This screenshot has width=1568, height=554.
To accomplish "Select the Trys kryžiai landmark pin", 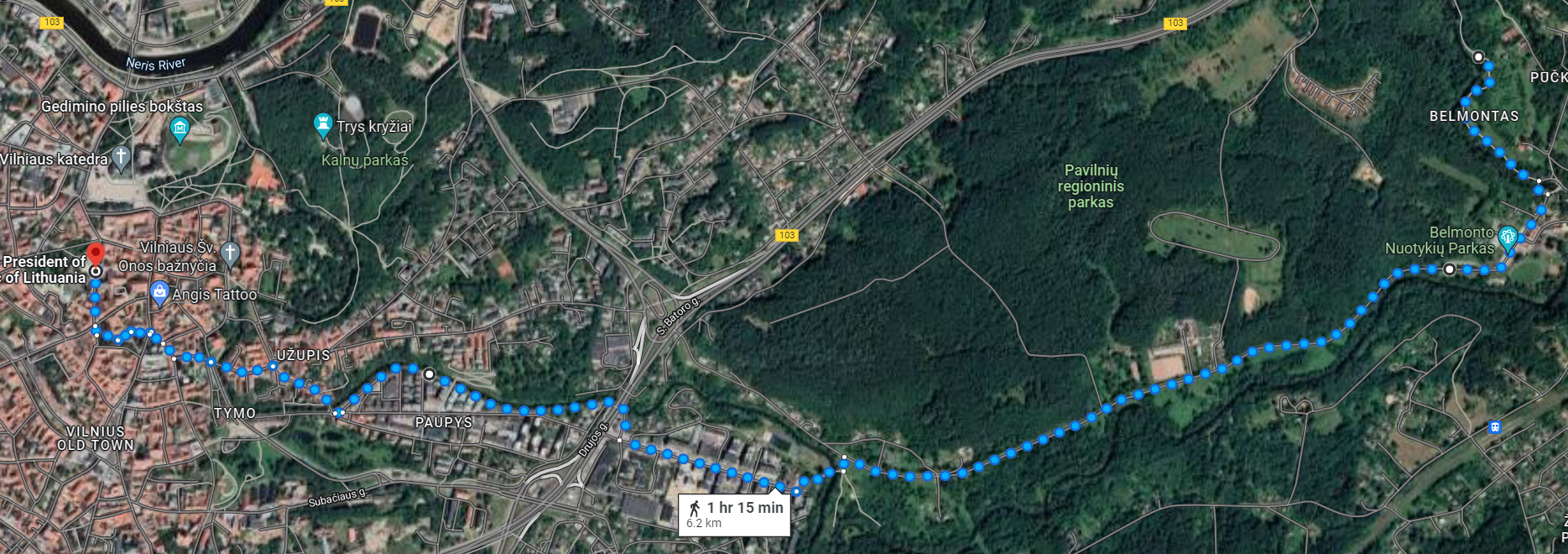I will 322,125.
